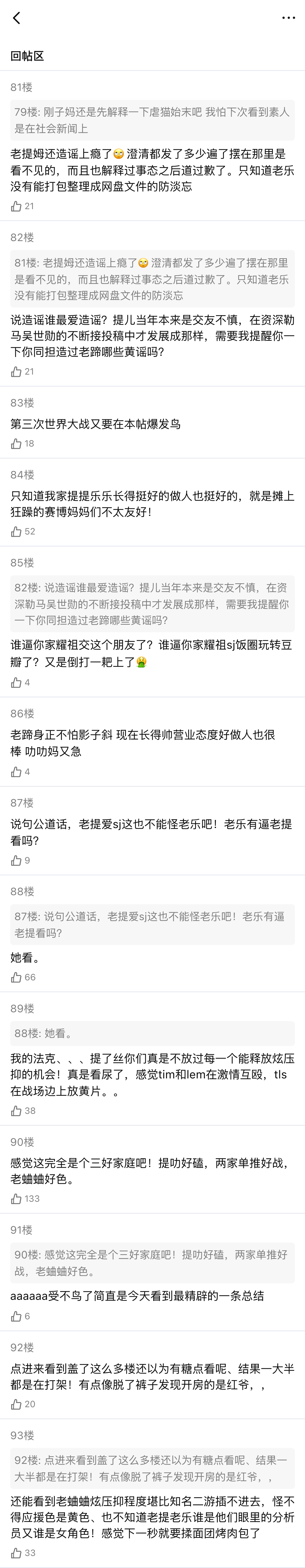Like the reply on floor 85

coord(16,682)
